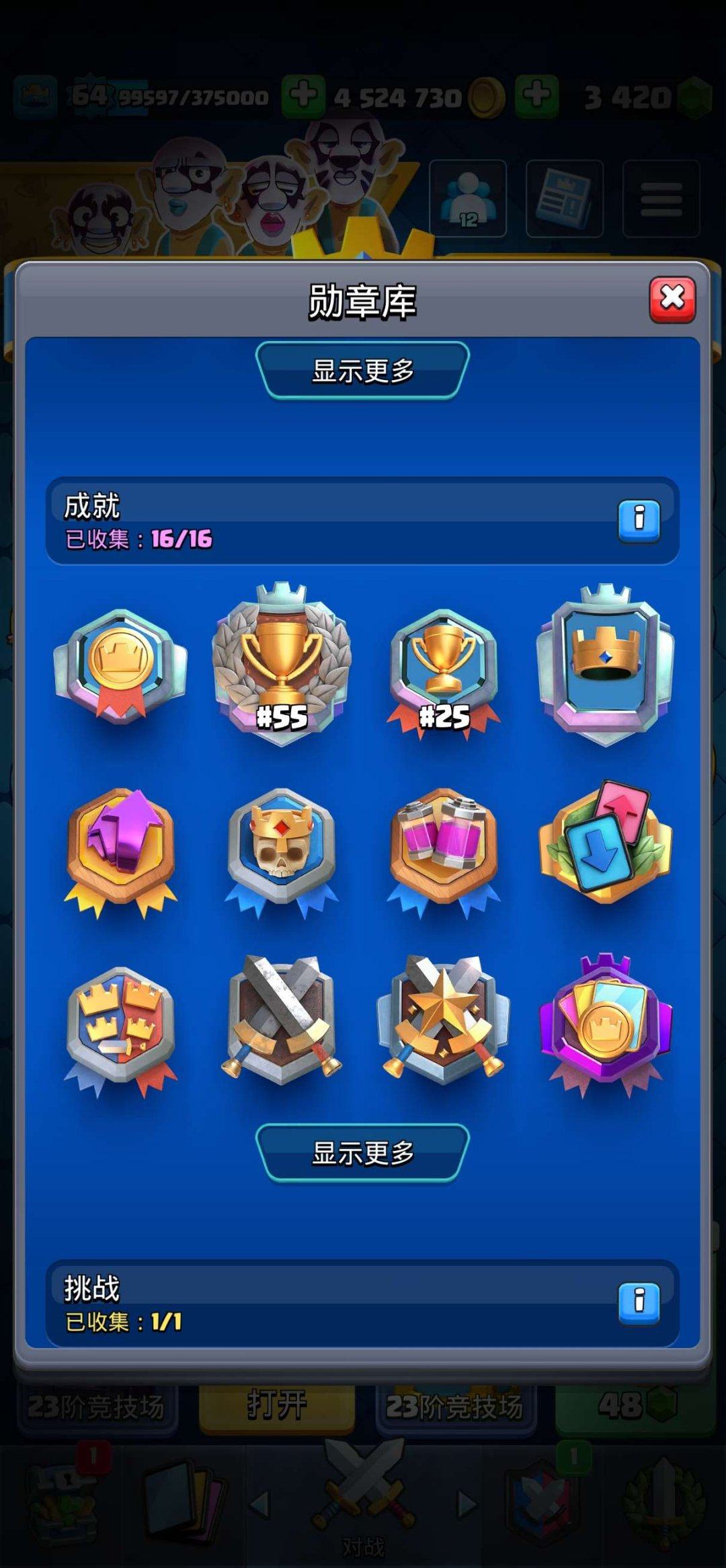This screenshot has width=726, height=1568.
Task: View the pink elixir jars badge
Action: [444, 849]
